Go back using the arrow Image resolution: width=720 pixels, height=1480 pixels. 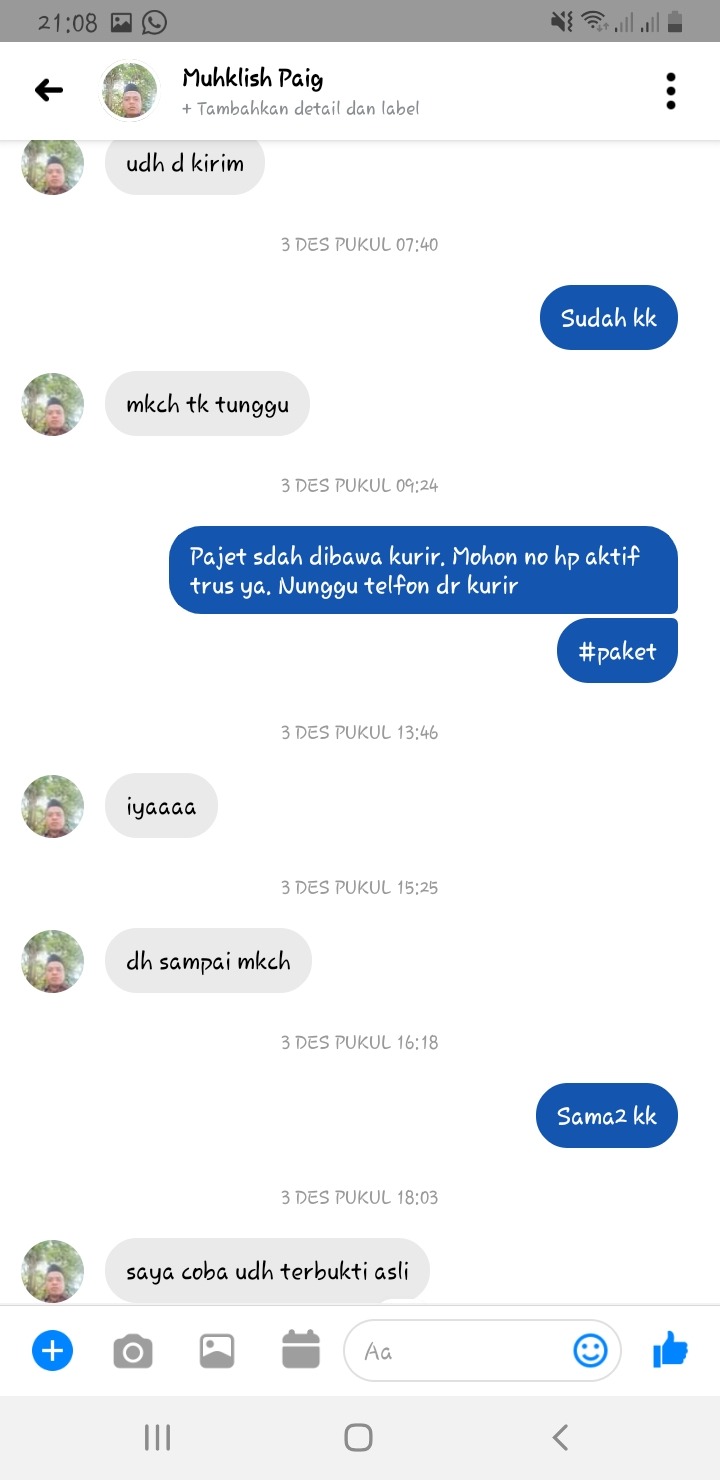point(49,91)
